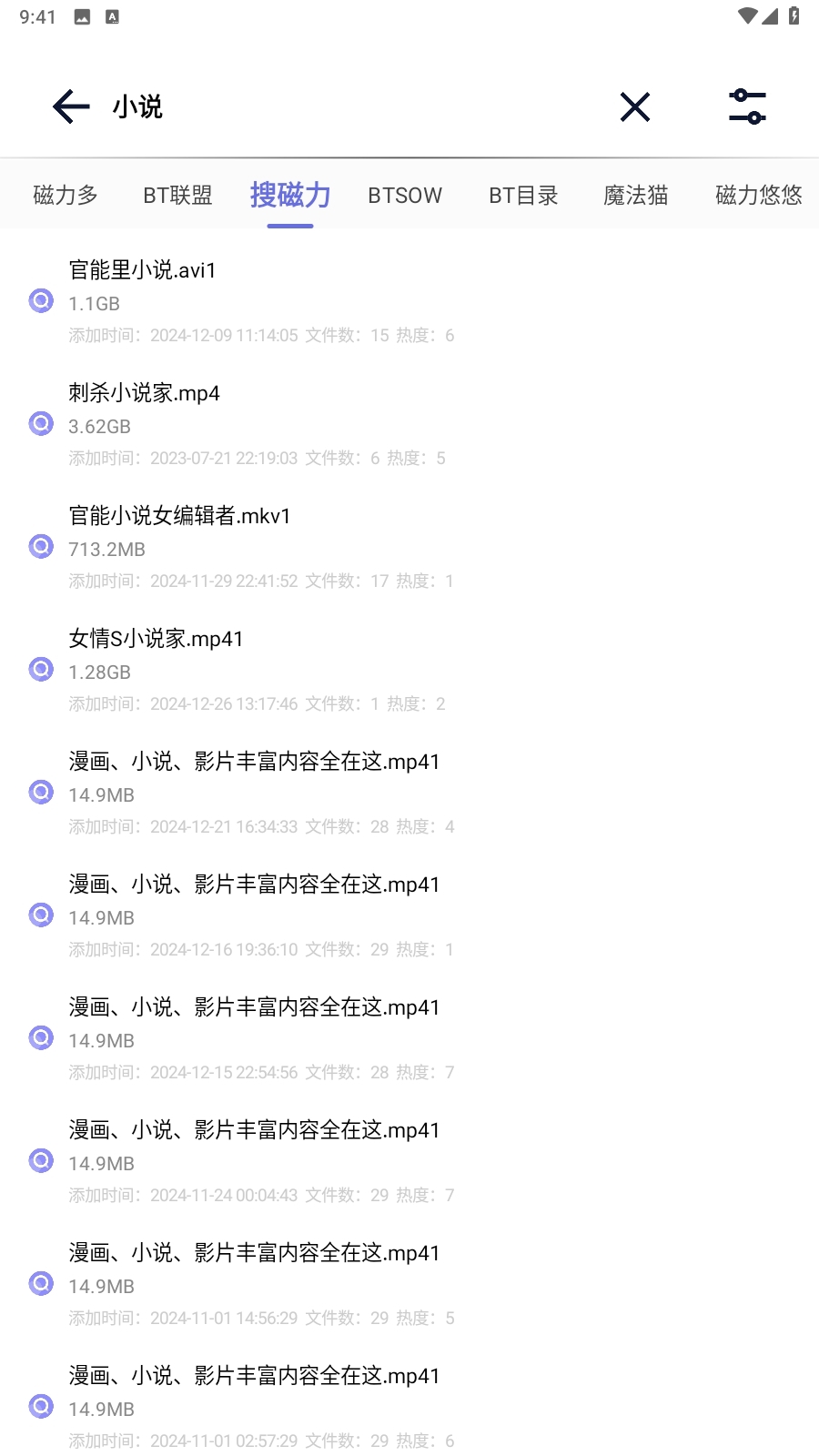819x1456 pixels.
Task: Tap the magnet icon beside 官能小说女编辑者.mkv1
Action: pos(40,546)
